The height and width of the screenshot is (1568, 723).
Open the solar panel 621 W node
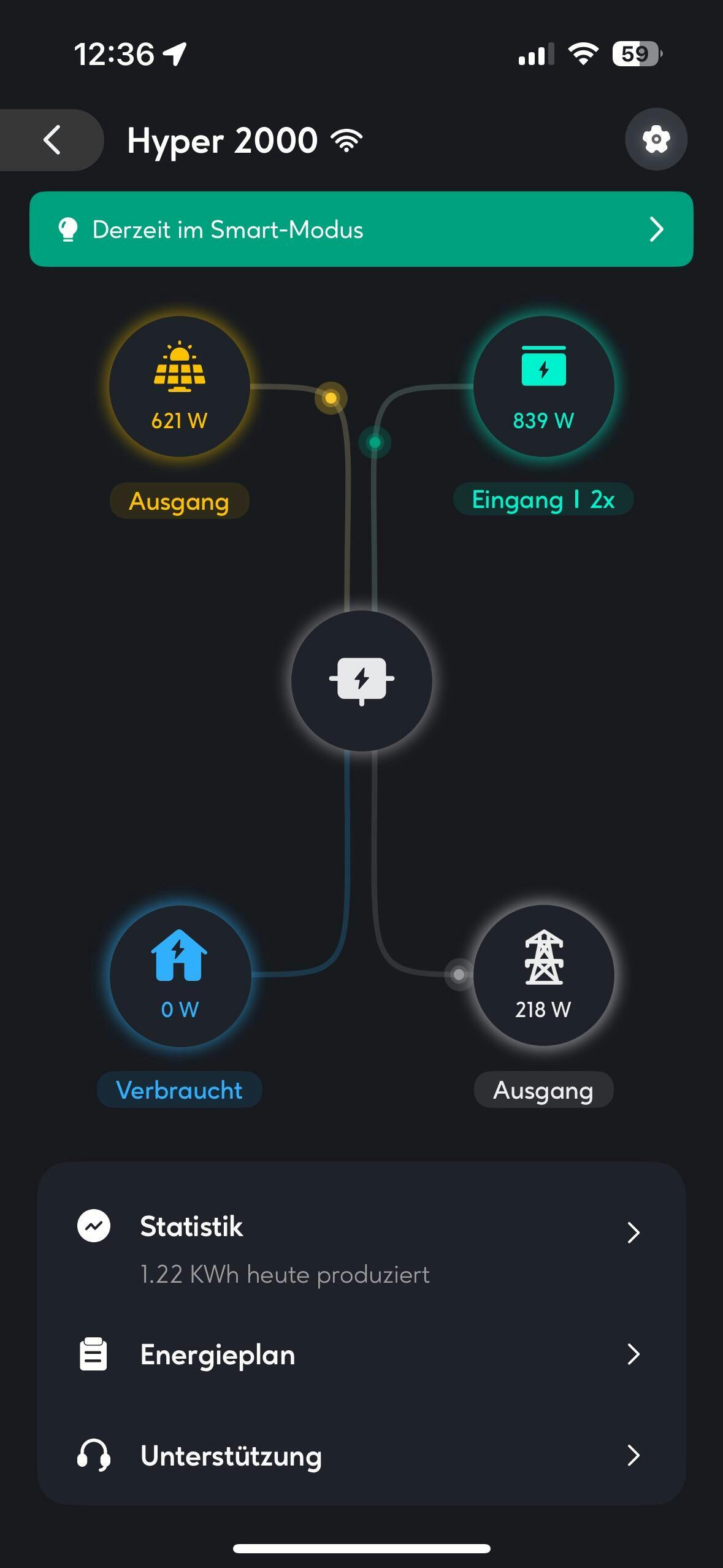(180, 386)
